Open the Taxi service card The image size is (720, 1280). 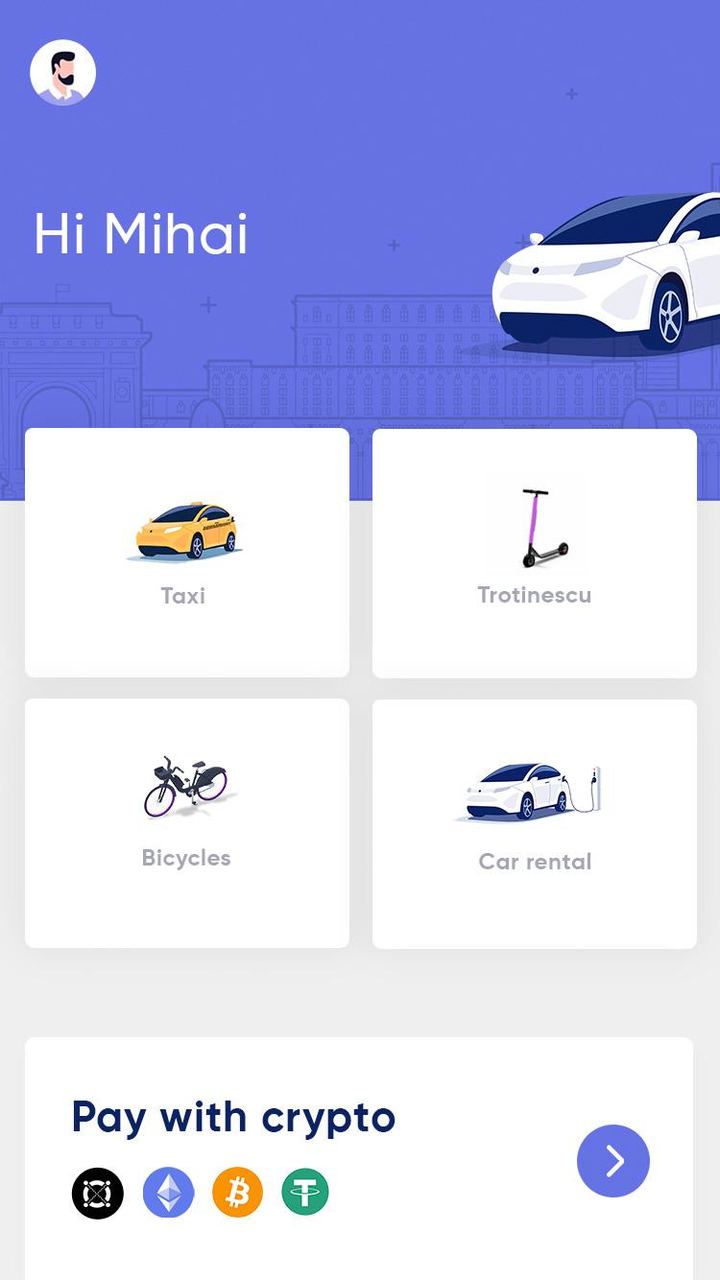(x=186, y=552)
